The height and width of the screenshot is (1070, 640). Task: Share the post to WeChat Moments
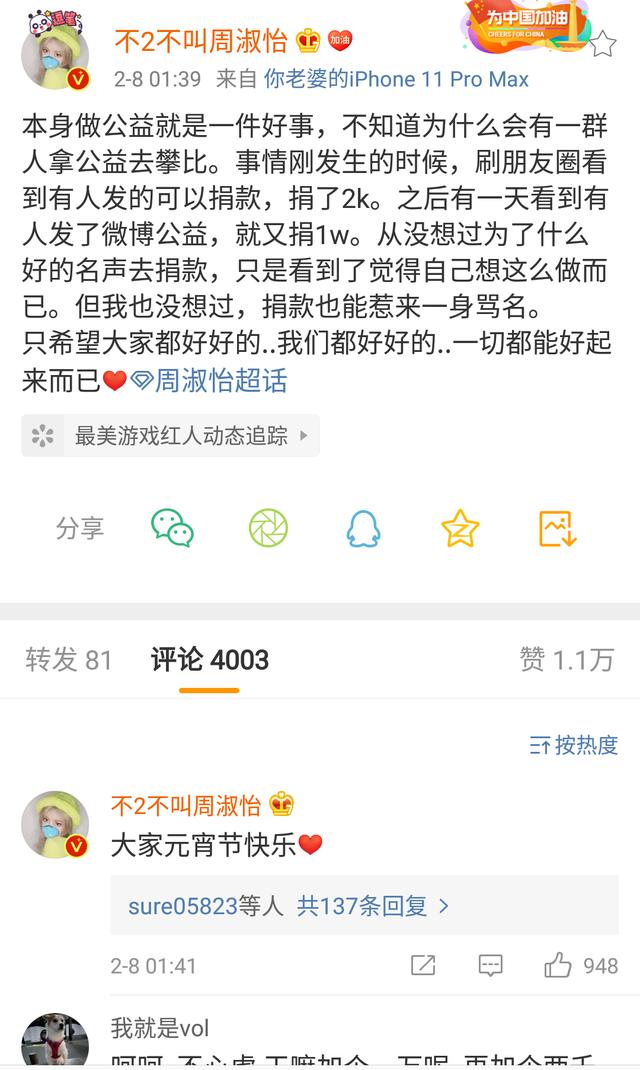[x=268, y=528]
